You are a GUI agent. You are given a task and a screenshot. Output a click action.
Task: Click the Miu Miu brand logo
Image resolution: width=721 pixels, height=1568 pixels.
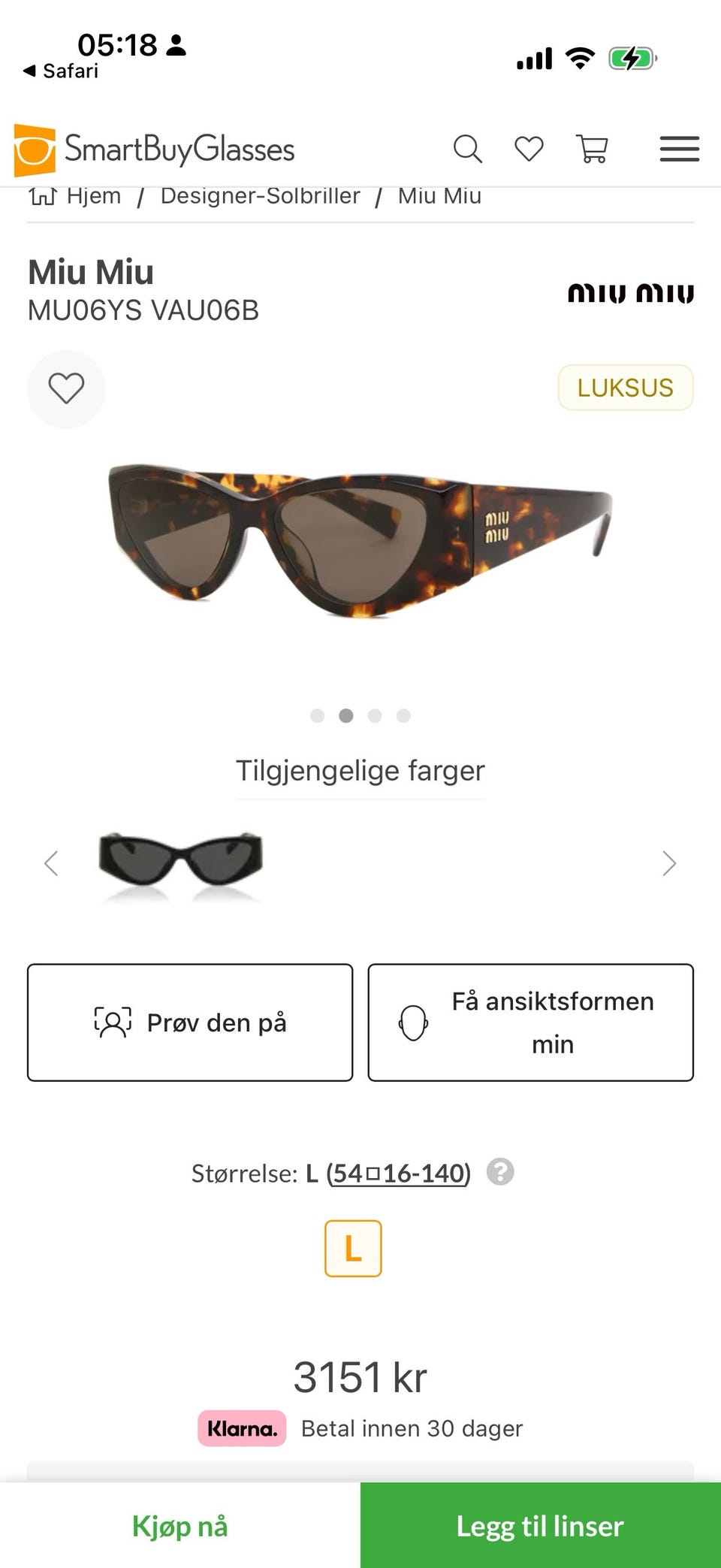pyautogui.click(x=631, y=293)
